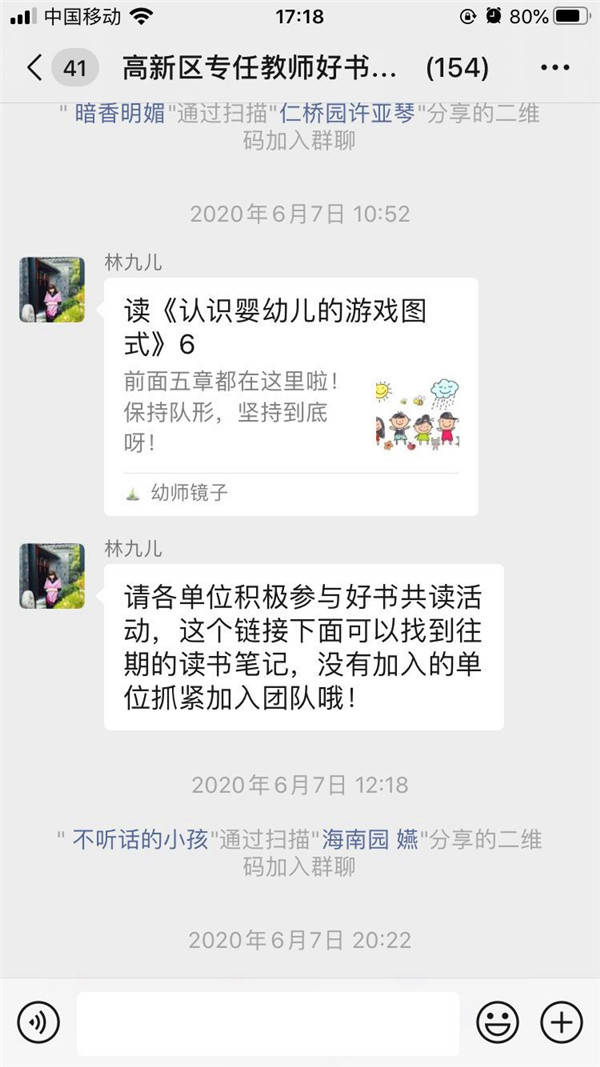
Task: View 仁桥园许亚琴's profile
Action: (347, 113)
